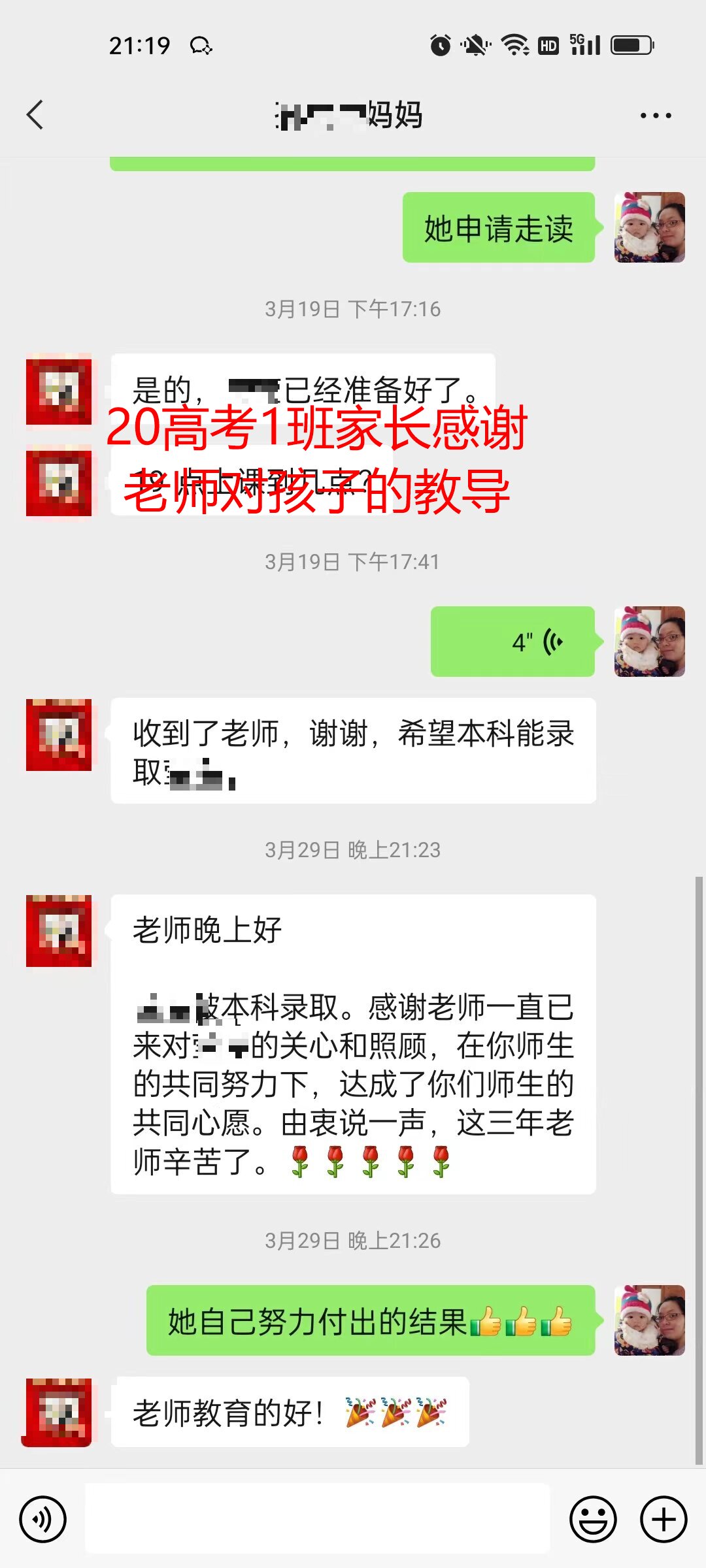The image size is (706, 1568).
Task: Play the 4-second voice message
Action: 513,642
